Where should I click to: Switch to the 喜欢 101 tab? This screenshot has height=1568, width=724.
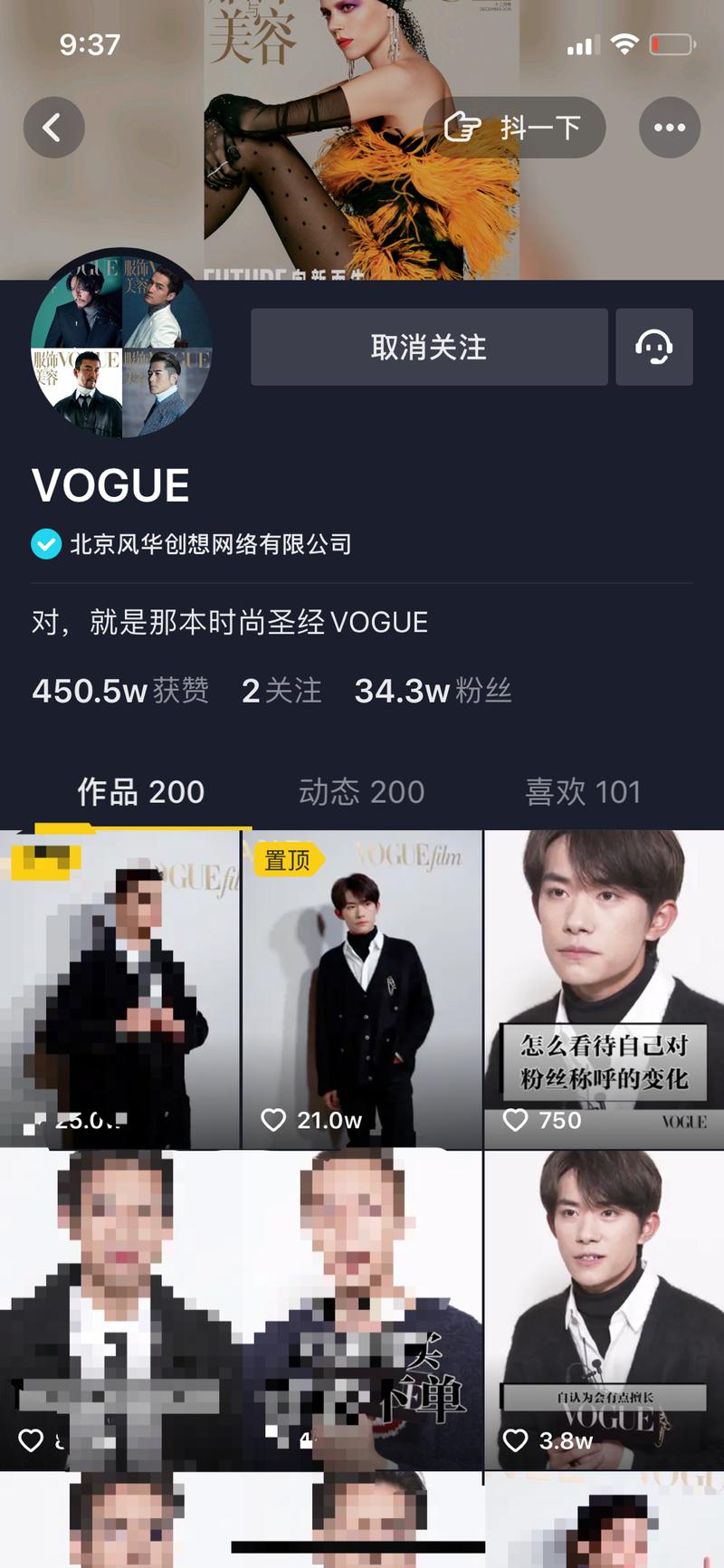[x=583, y=792]
